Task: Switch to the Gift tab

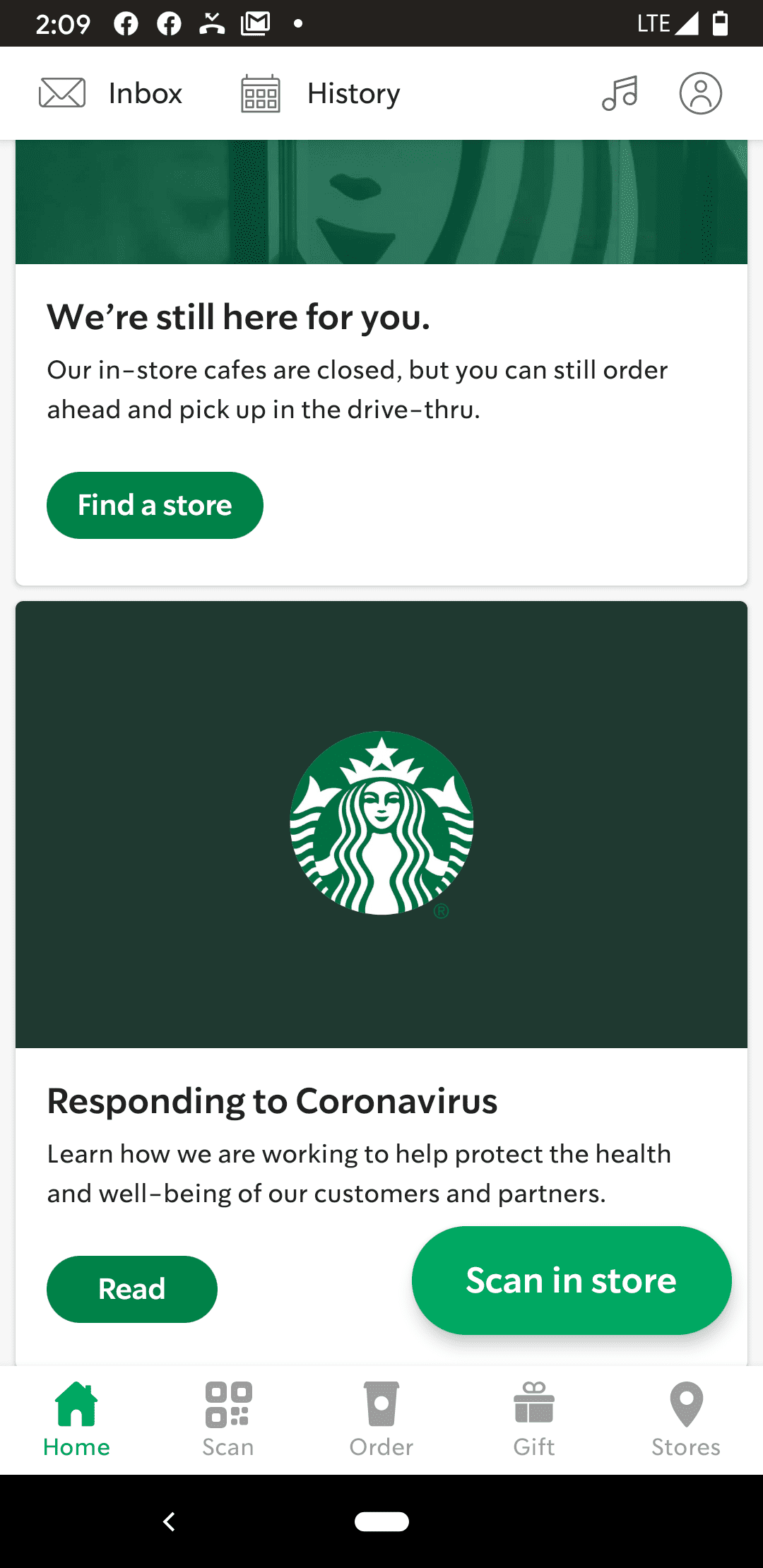Action: 534,1420
